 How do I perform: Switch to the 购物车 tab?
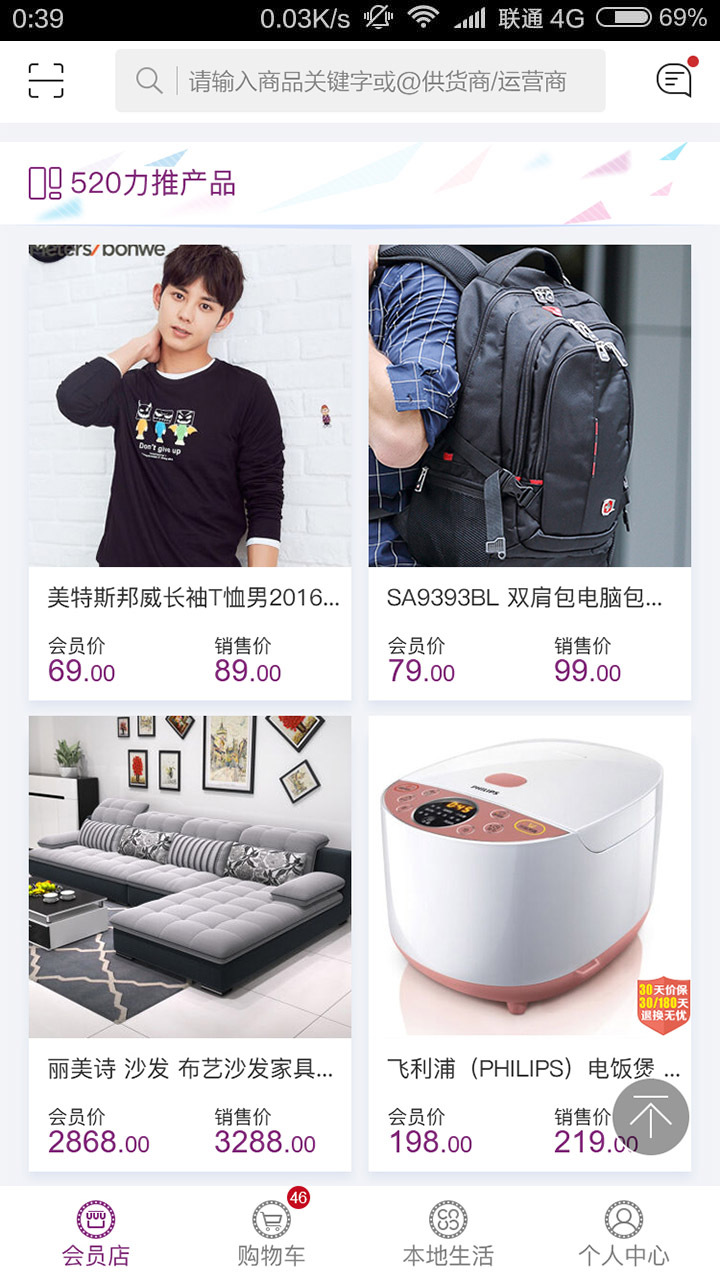coord(271,1234)
